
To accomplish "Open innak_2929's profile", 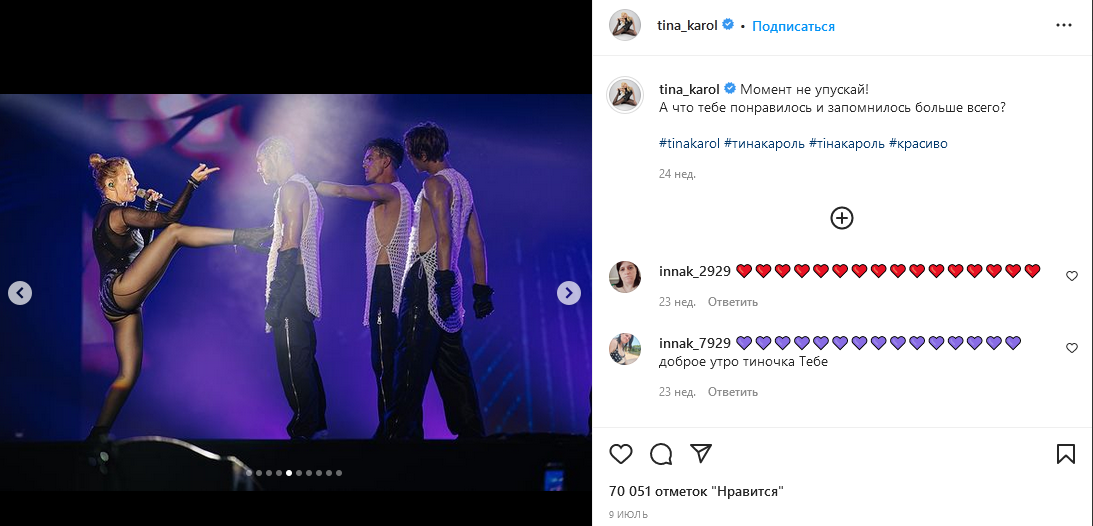I will pos(695,271).
